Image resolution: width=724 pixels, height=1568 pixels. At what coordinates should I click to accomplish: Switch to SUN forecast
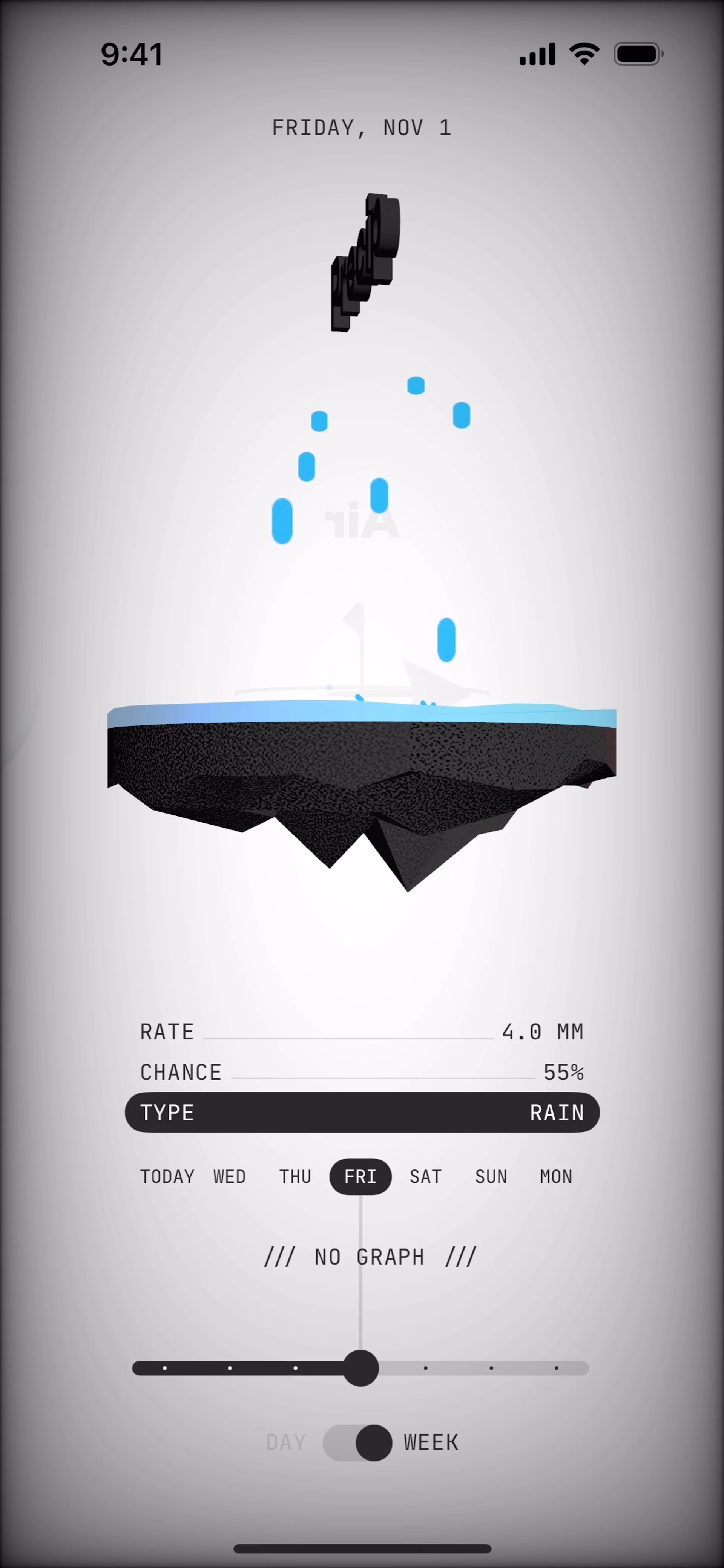[x=491, y=1177]
